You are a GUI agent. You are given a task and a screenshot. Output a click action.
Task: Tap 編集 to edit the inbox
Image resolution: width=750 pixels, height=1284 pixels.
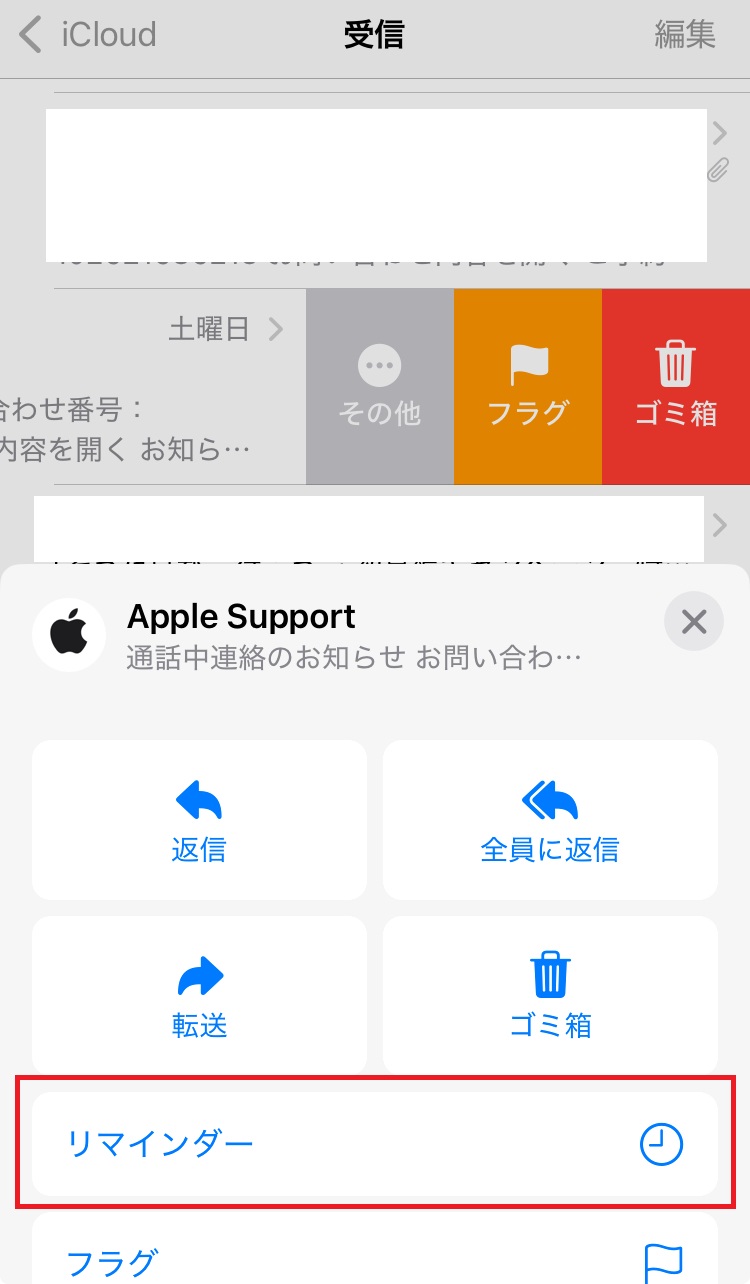pyautogui.click(x=685, y=35)
